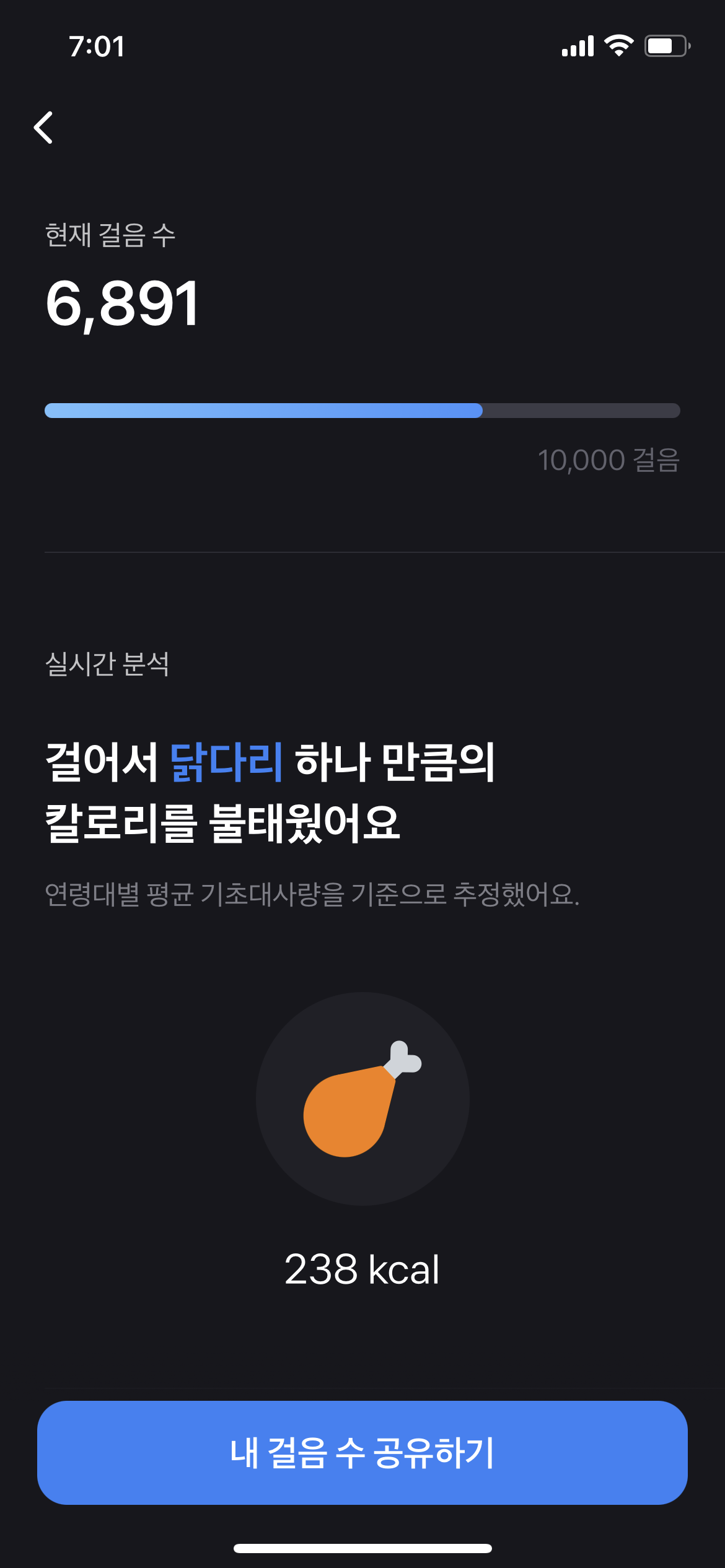The image size is (725, 1568).
Task: Tap the 내 걸음 수 공유하기 button
Action: click(362, 1452)
